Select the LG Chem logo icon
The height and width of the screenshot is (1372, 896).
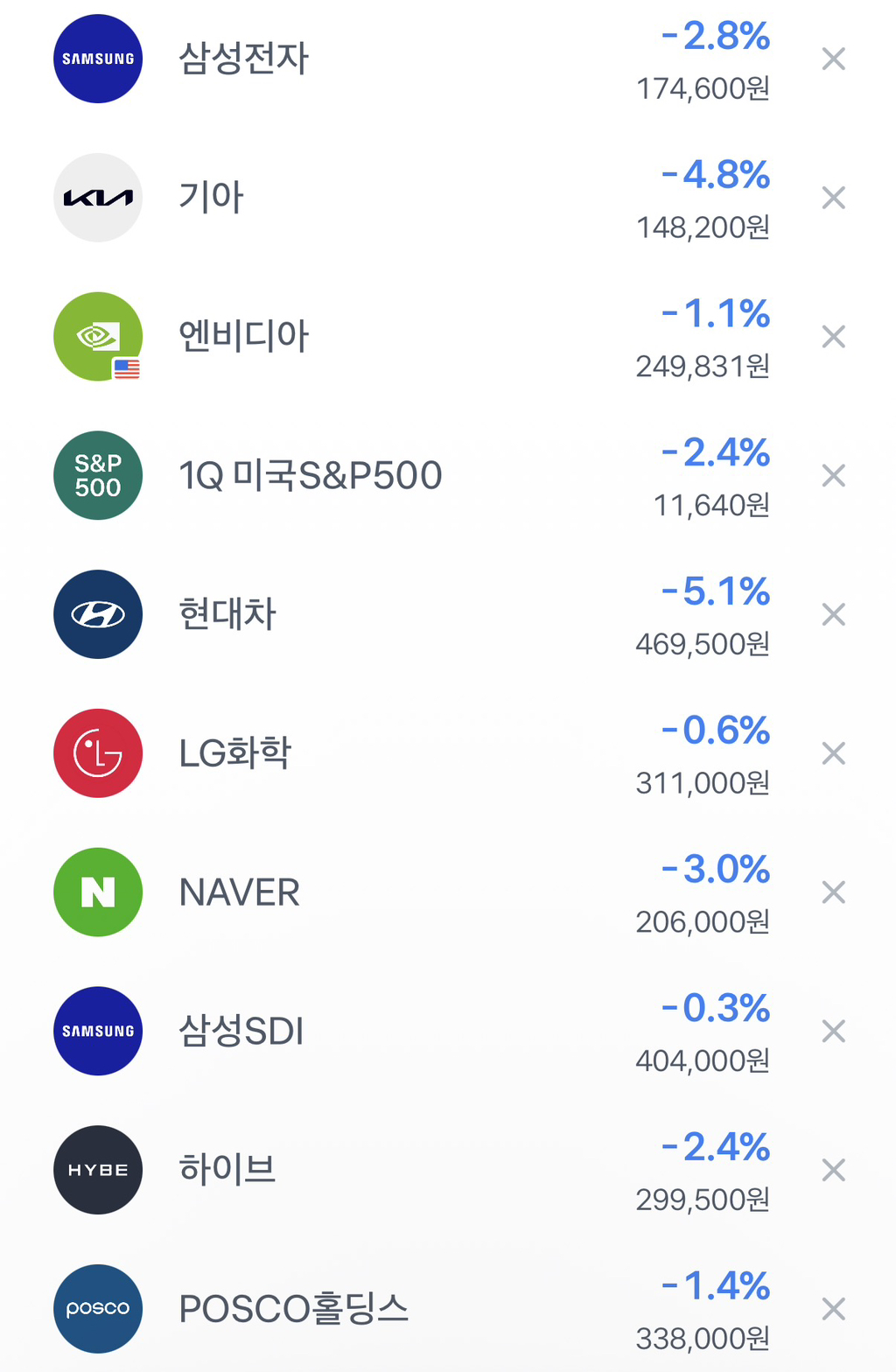[97, 752]
